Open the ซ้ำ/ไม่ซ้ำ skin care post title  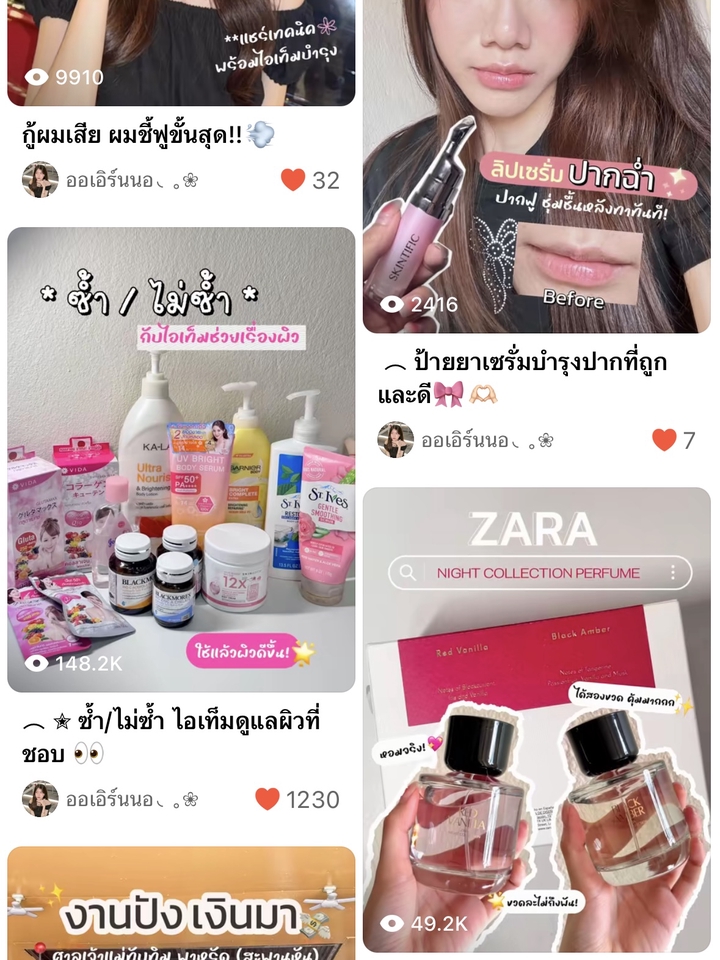(171, 736)
